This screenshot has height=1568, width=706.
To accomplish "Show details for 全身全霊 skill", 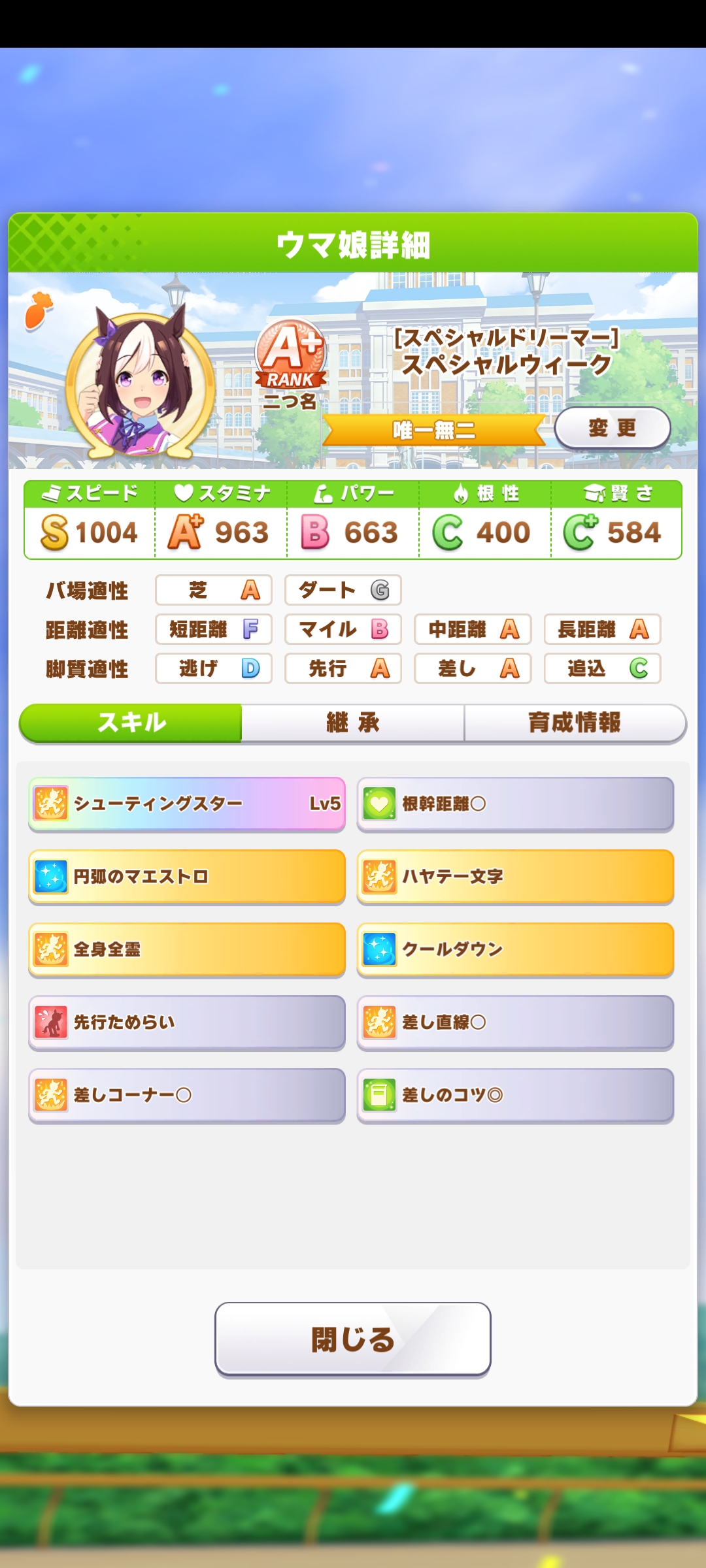I will click(187, 949).
